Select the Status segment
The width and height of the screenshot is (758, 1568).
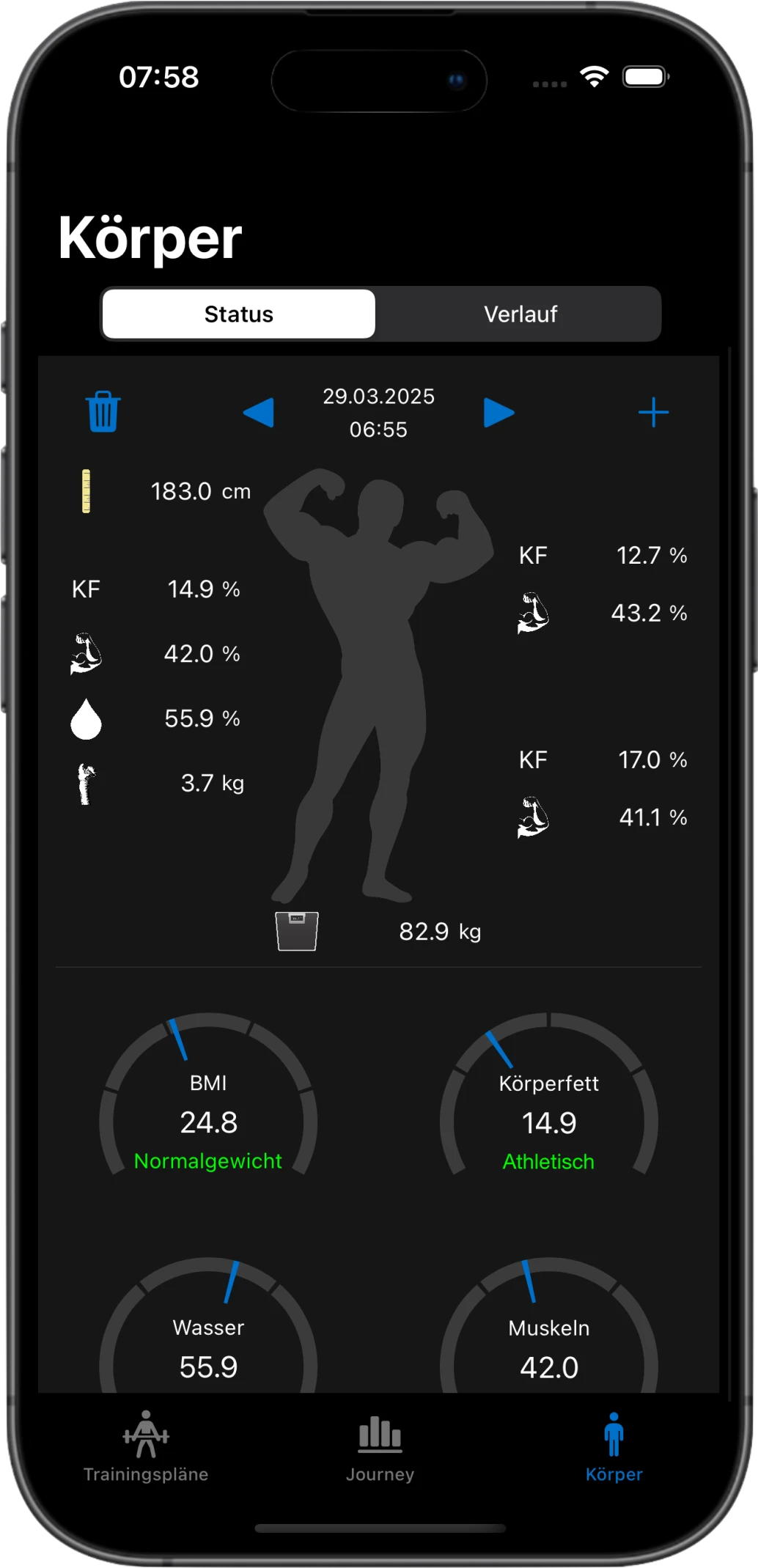[x=239, y=314]
